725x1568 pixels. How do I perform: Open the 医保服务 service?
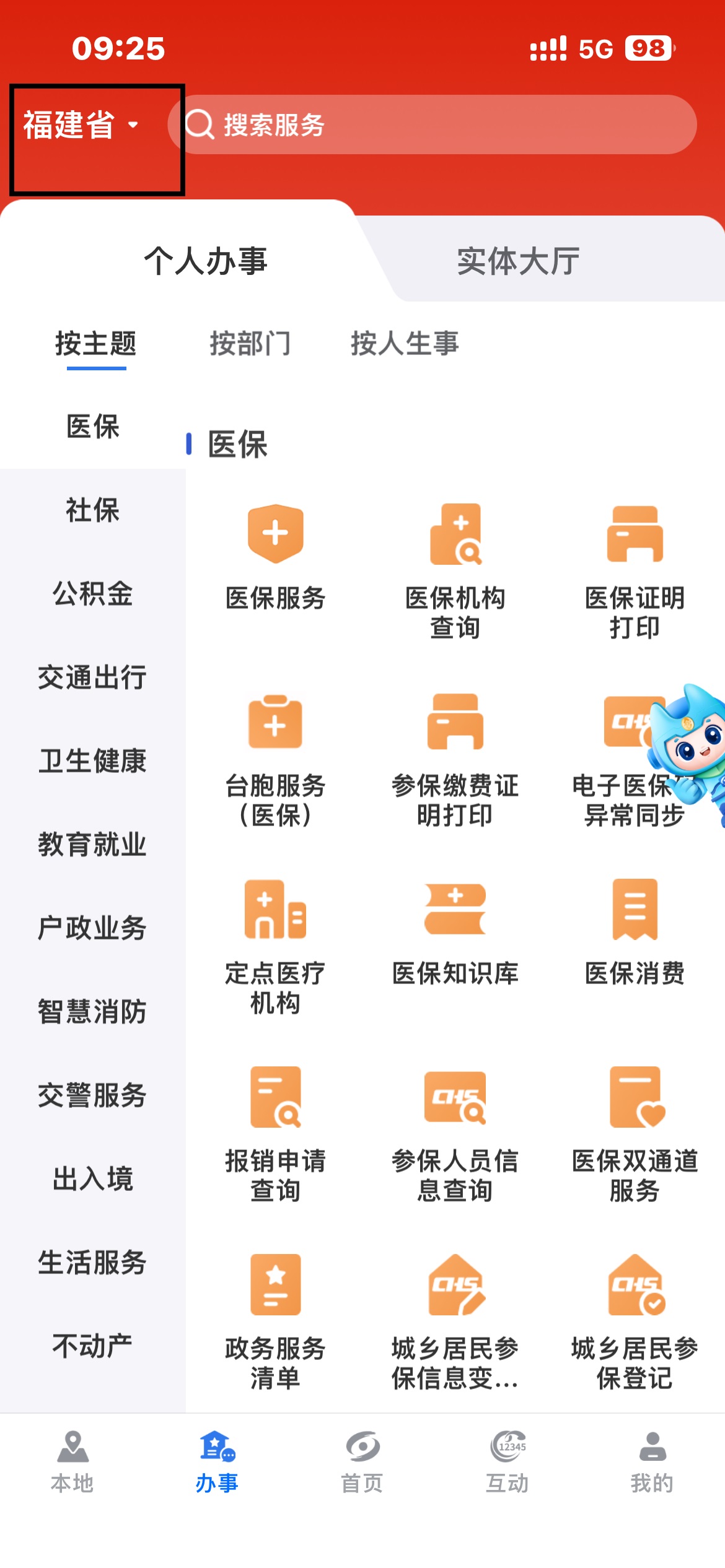pos(275,557)
